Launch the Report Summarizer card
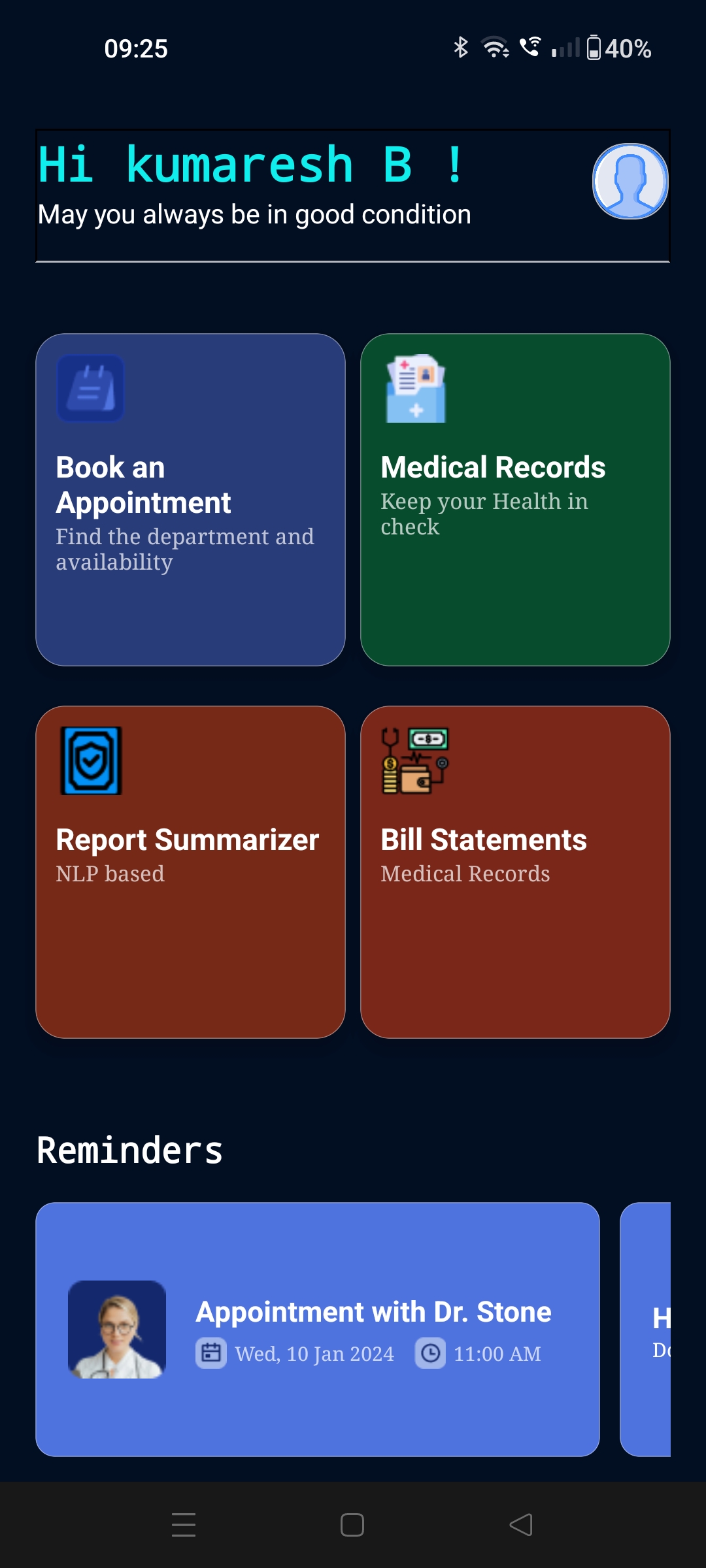The height and width of the screenshot is (1568, 706). point(190,872)
